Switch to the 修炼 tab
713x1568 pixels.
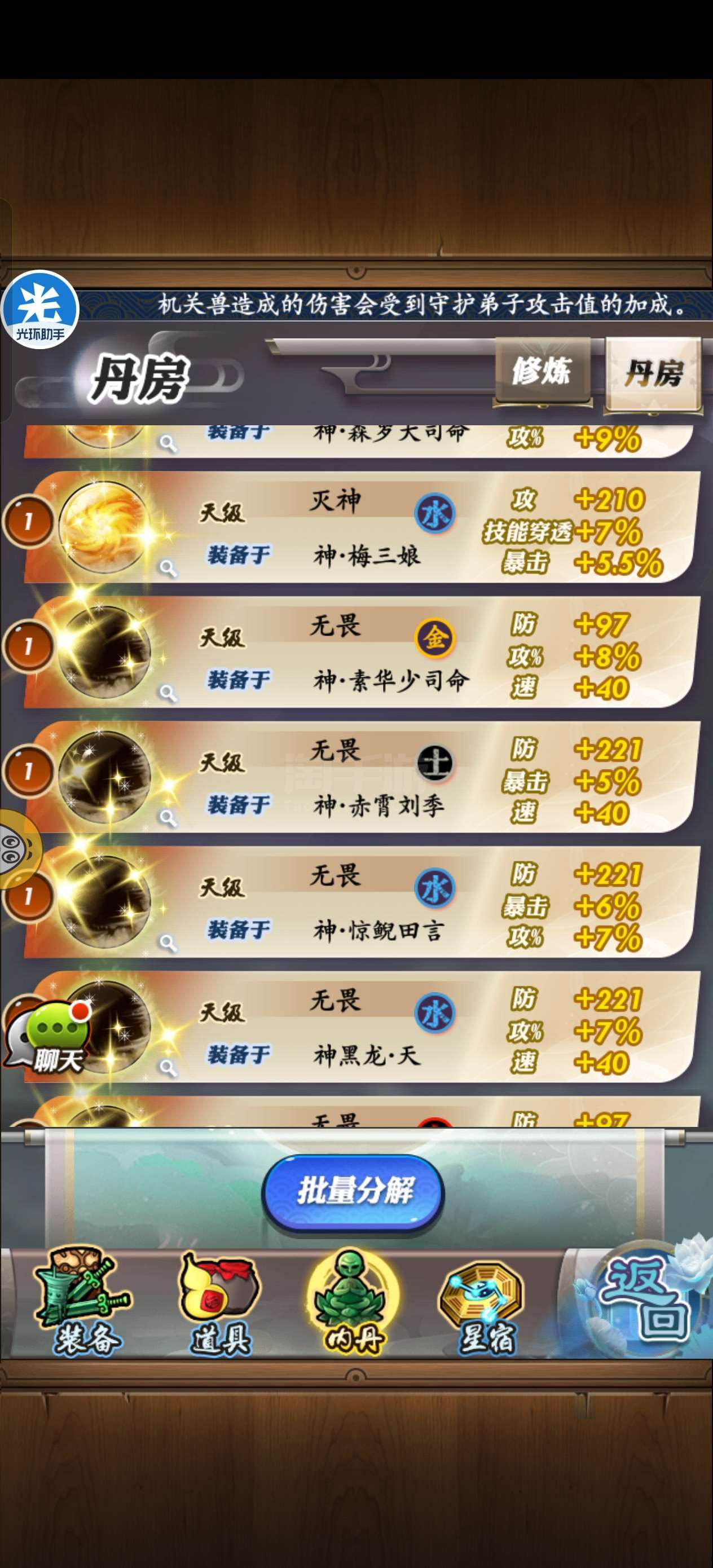(x=542, y=371)
